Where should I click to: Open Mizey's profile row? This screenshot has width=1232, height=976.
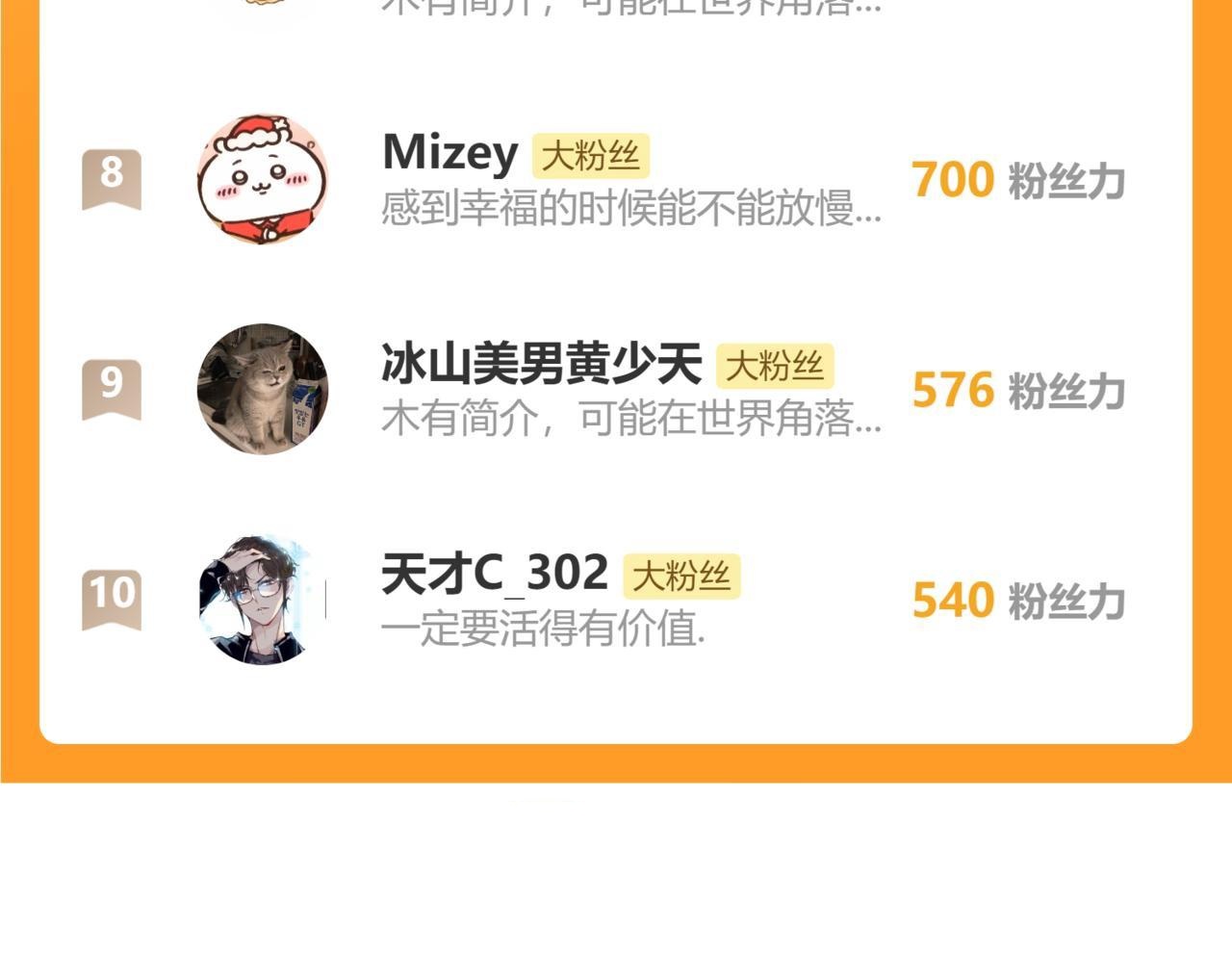tap(616, 180)
